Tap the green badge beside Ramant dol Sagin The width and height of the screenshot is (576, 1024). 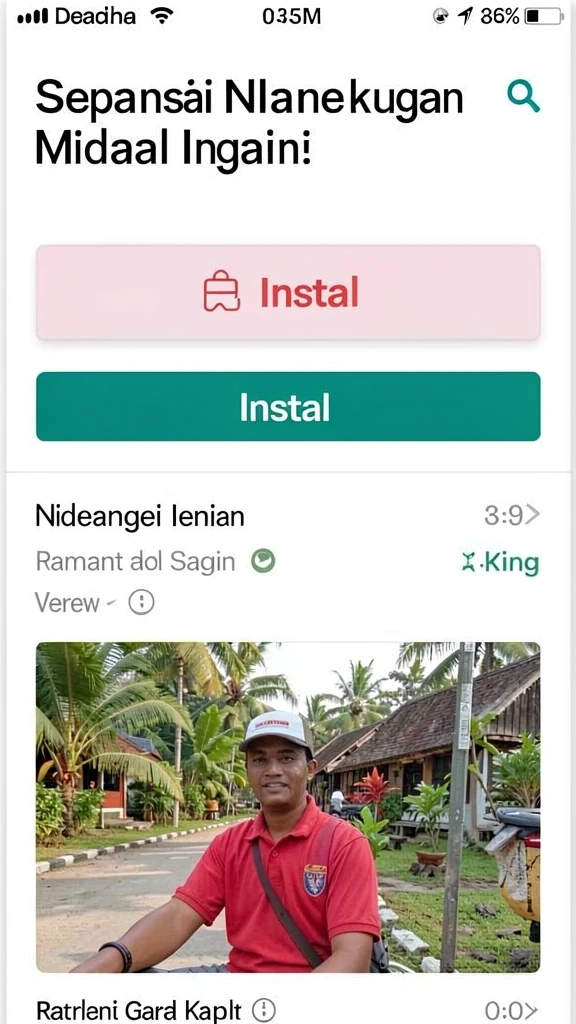tap(263, 561)
